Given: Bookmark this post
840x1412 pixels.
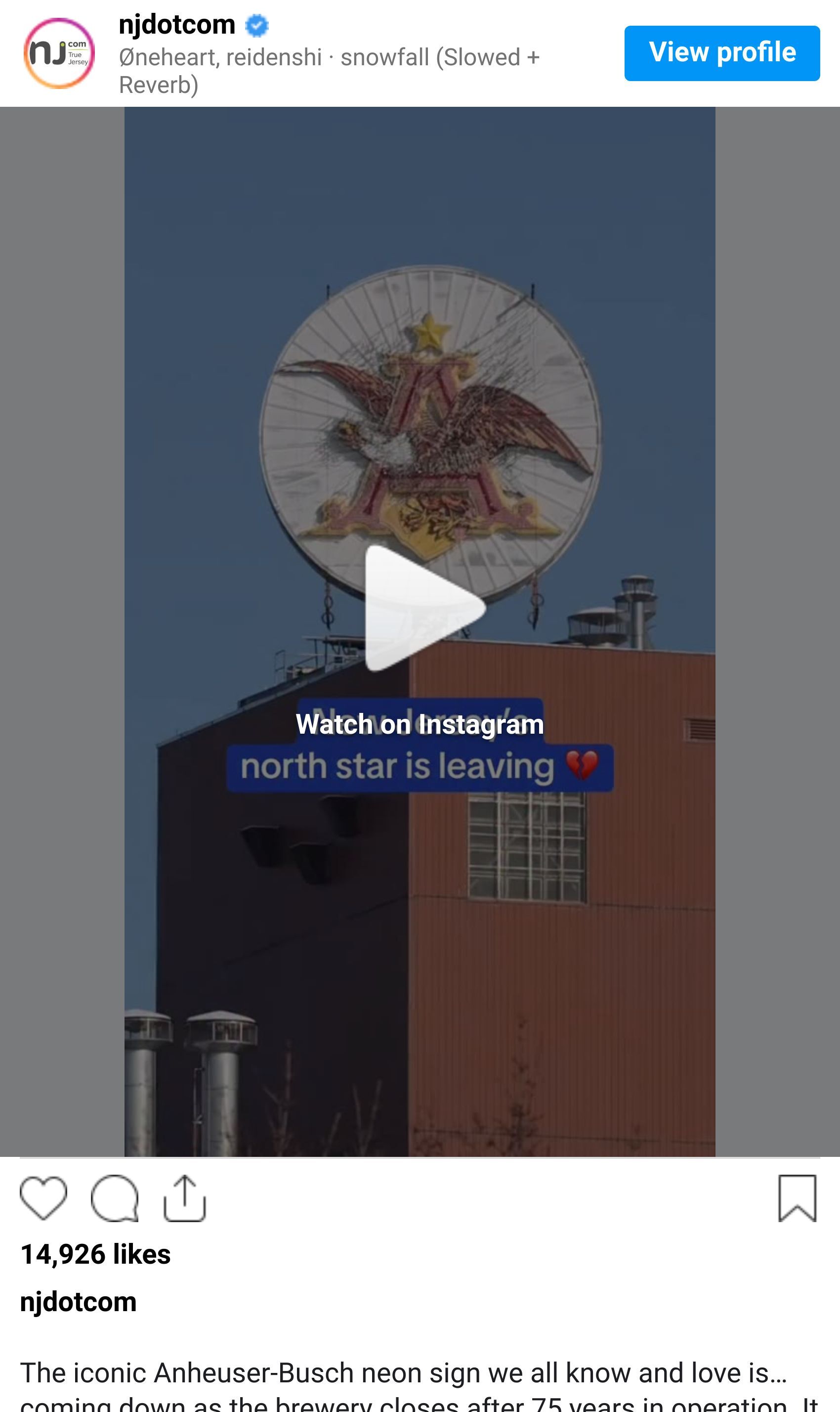Looking at the screenshot, I should coord(797,1198).
